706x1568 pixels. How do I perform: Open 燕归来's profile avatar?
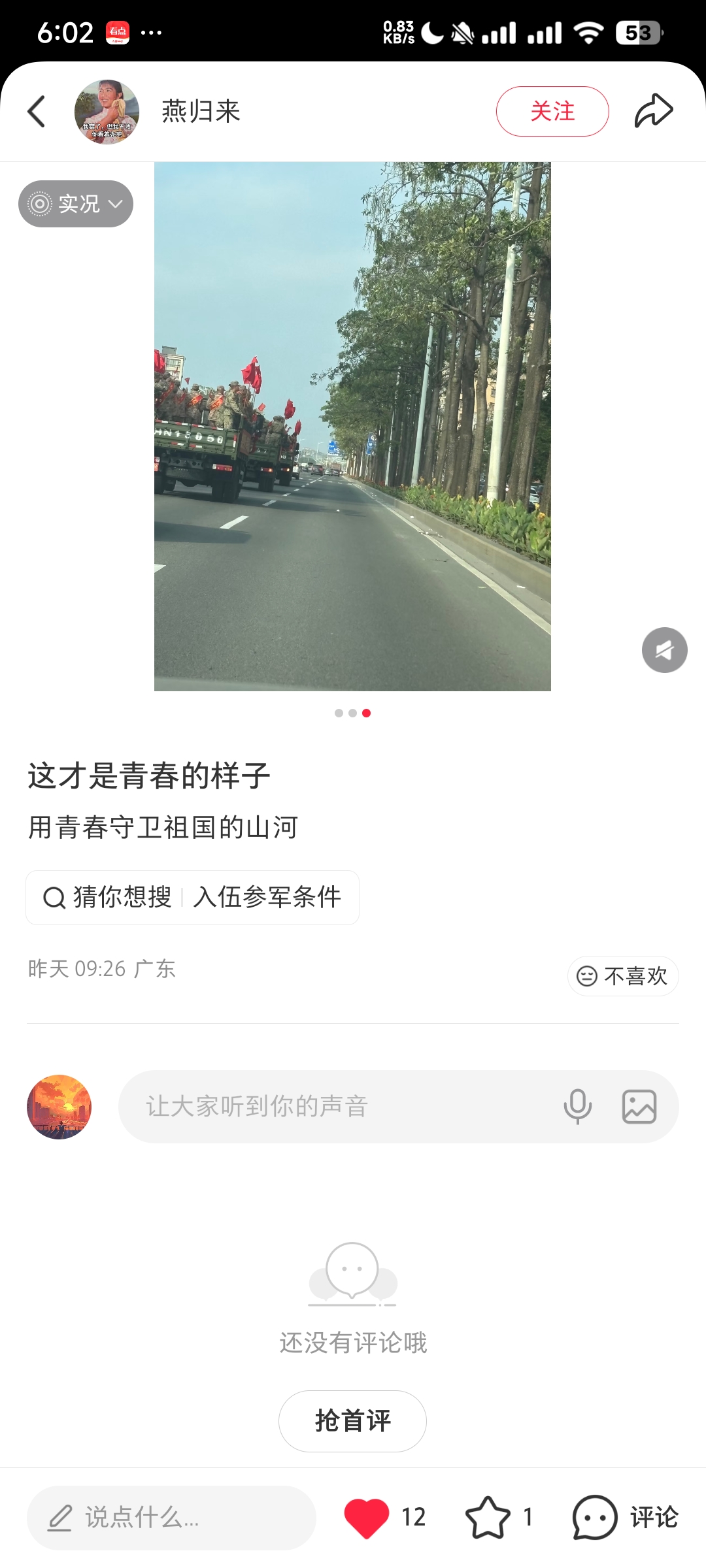point(107,112)
